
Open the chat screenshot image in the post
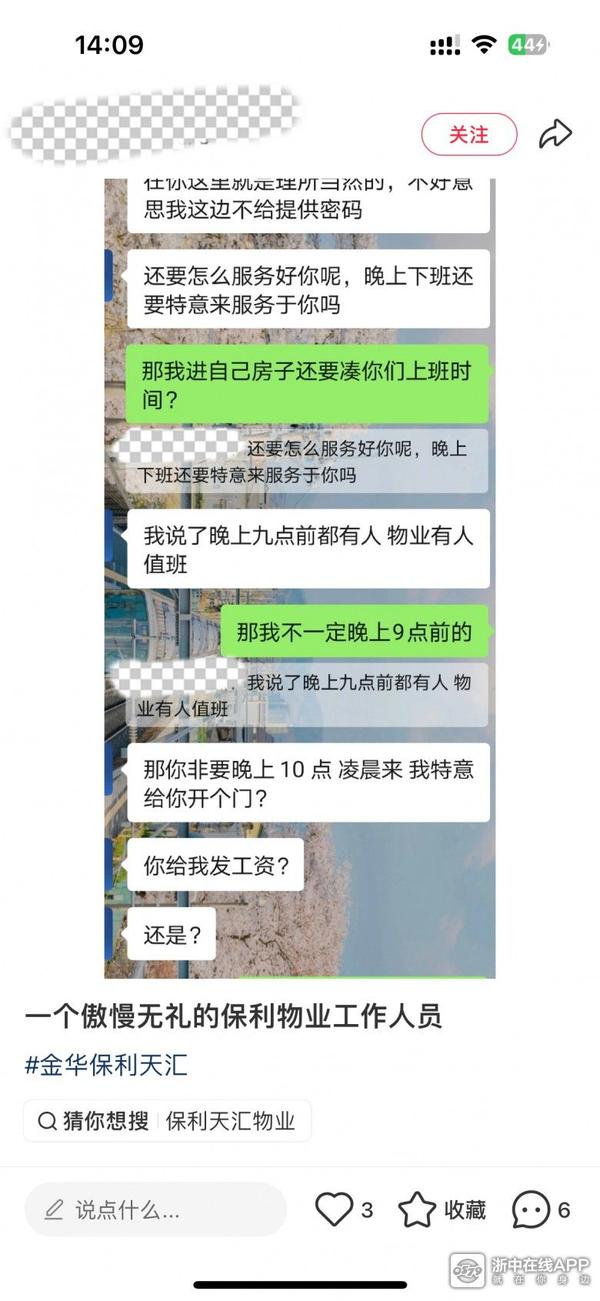tap(300, 578)
